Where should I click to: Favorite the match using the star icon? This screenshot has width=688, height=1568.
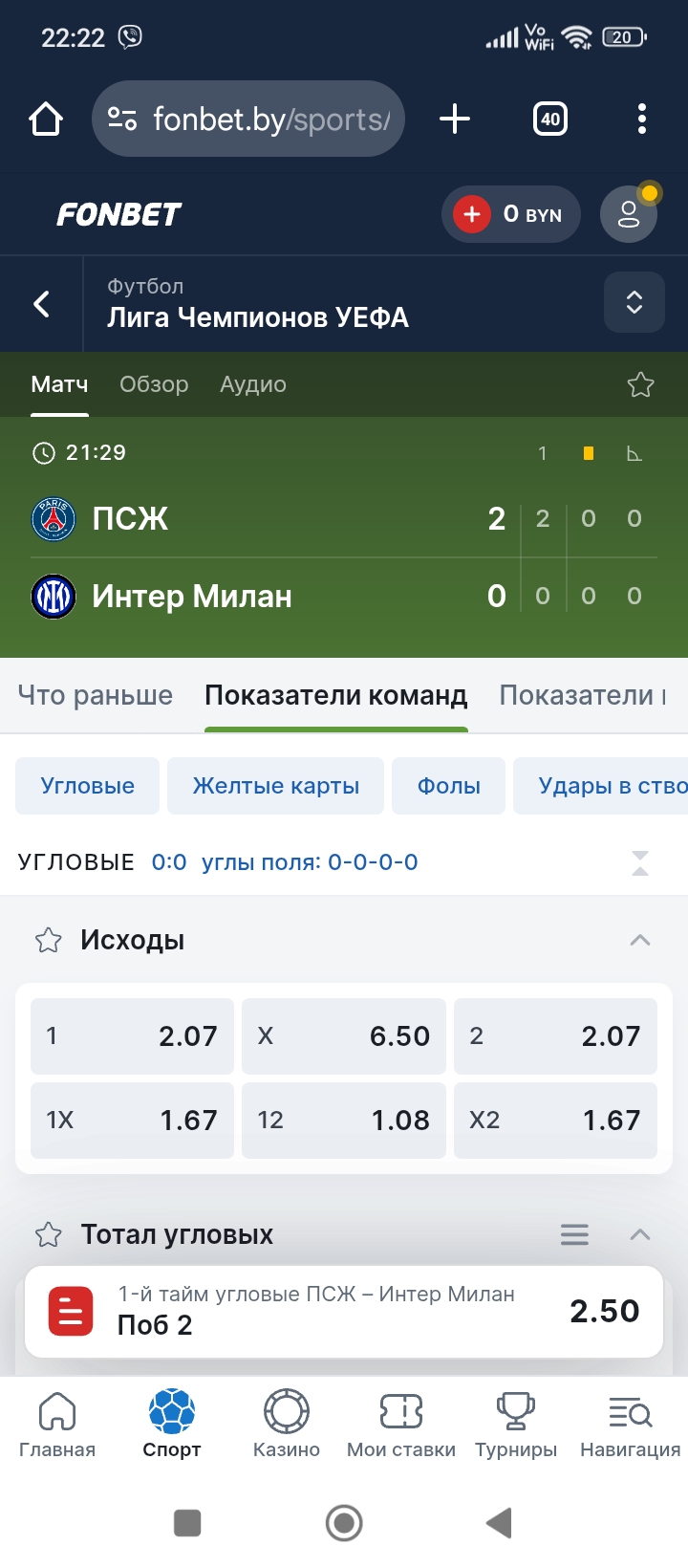639,384
